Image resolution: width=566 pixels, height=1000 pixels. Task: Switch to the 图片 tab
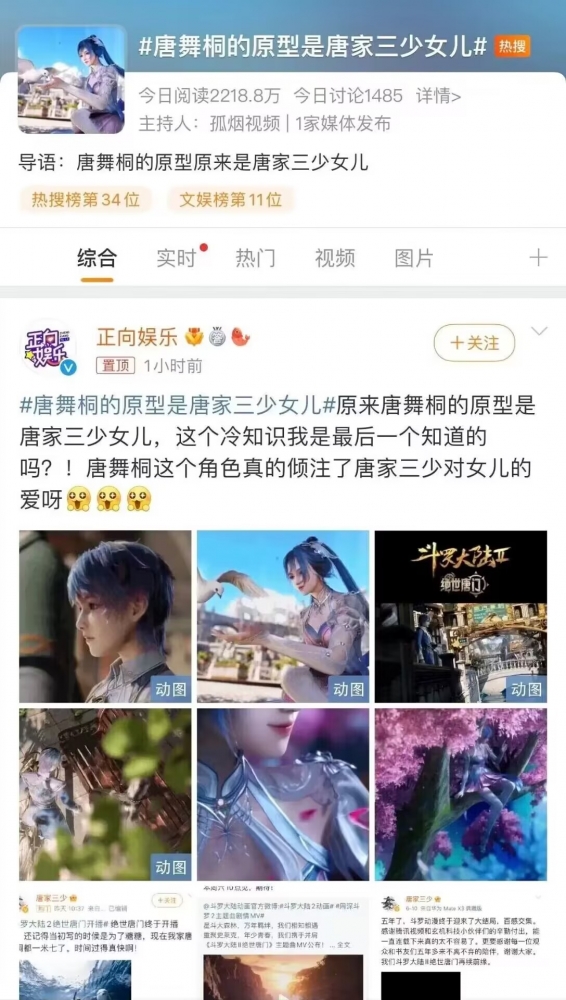pos(414,258)
